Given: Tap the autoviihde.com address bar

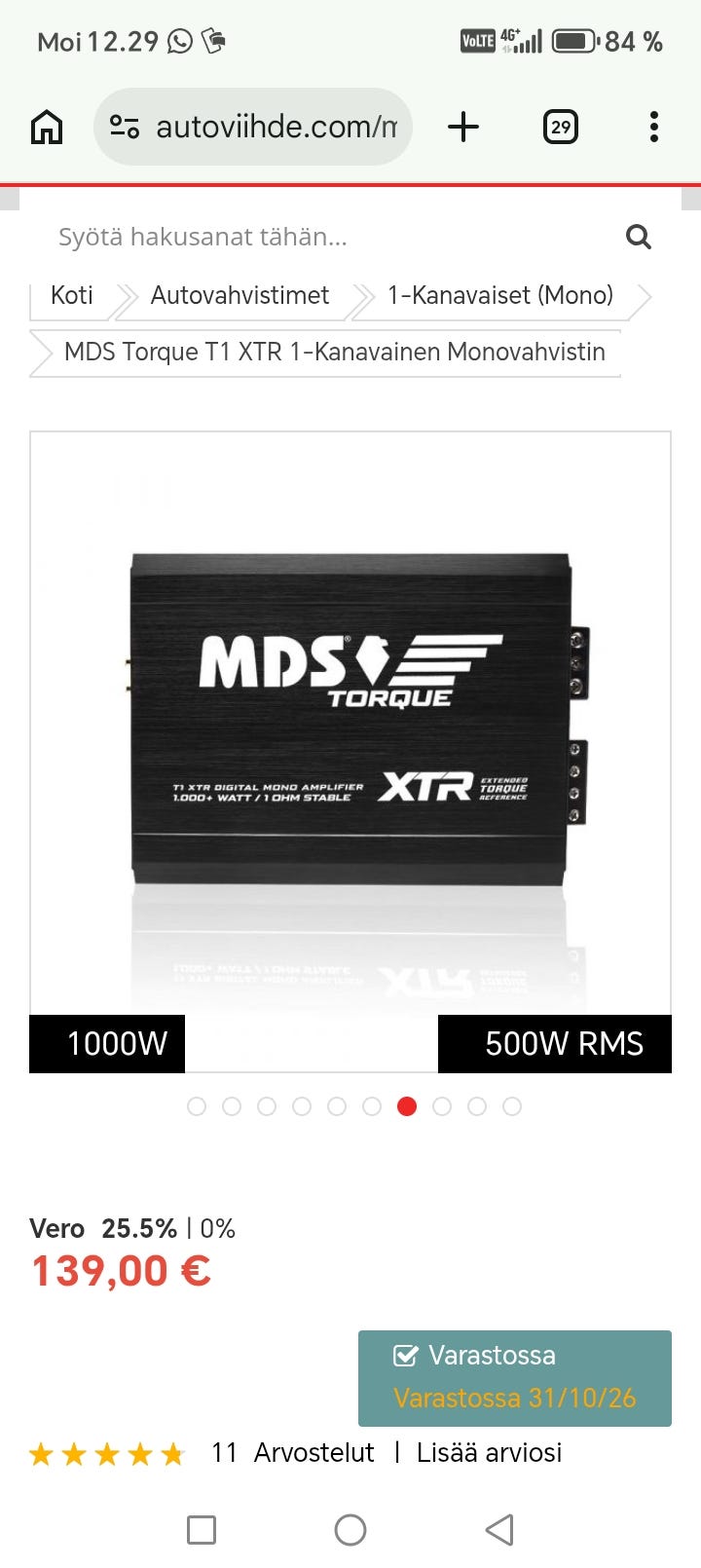Looking at the screenshot, I should 253,127.
